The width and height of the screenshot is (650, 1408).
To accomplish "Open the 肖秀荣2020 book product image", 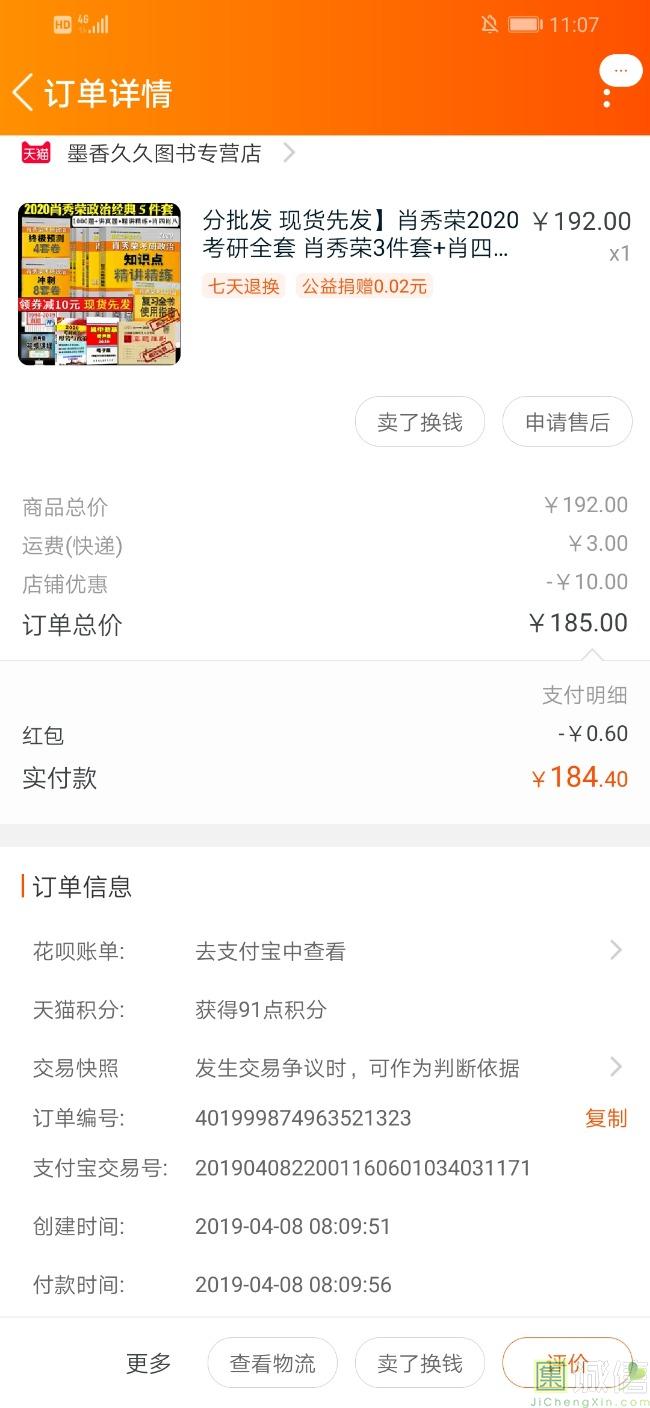I will pos(100,284).
